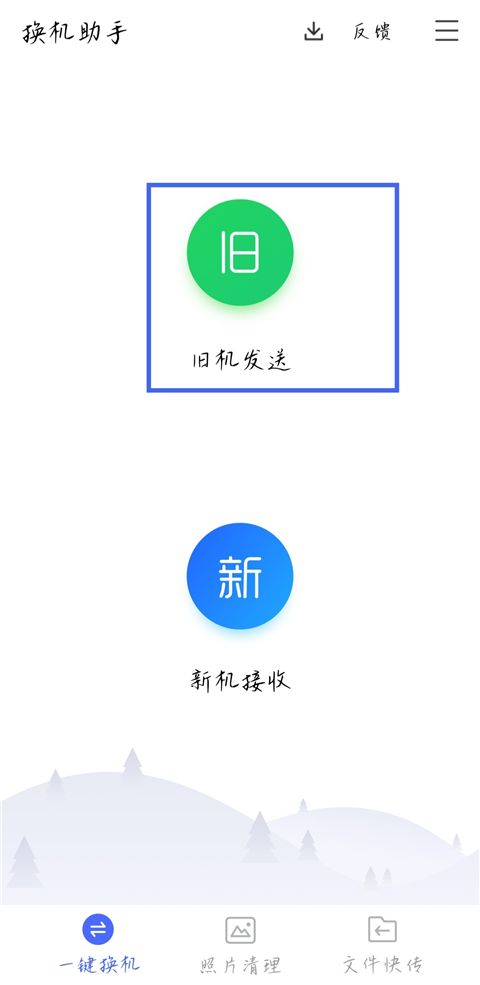Open 反馈 feedback
Viewport: 480px width, 985px height.
click(372, 31)
